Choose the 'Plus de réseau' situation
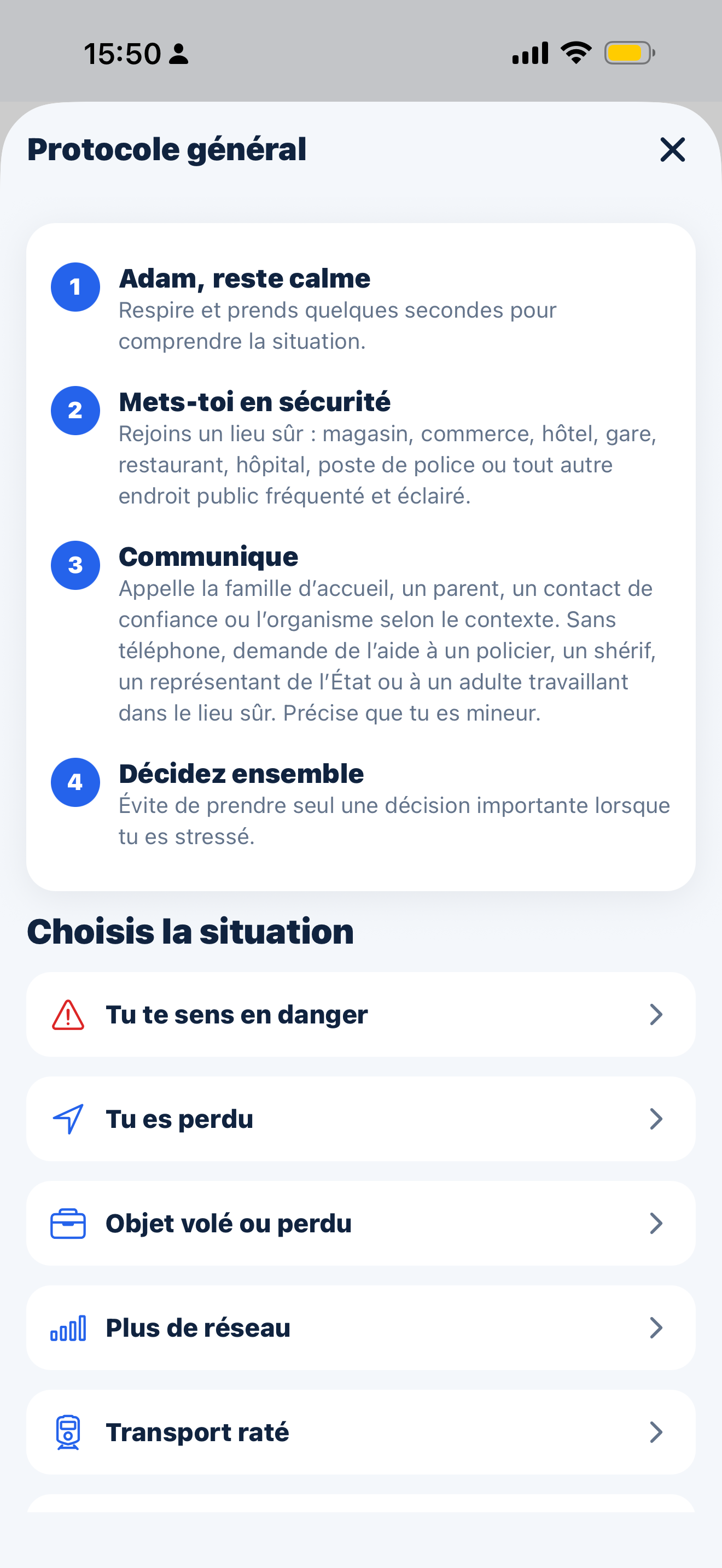 [361, 1327]
